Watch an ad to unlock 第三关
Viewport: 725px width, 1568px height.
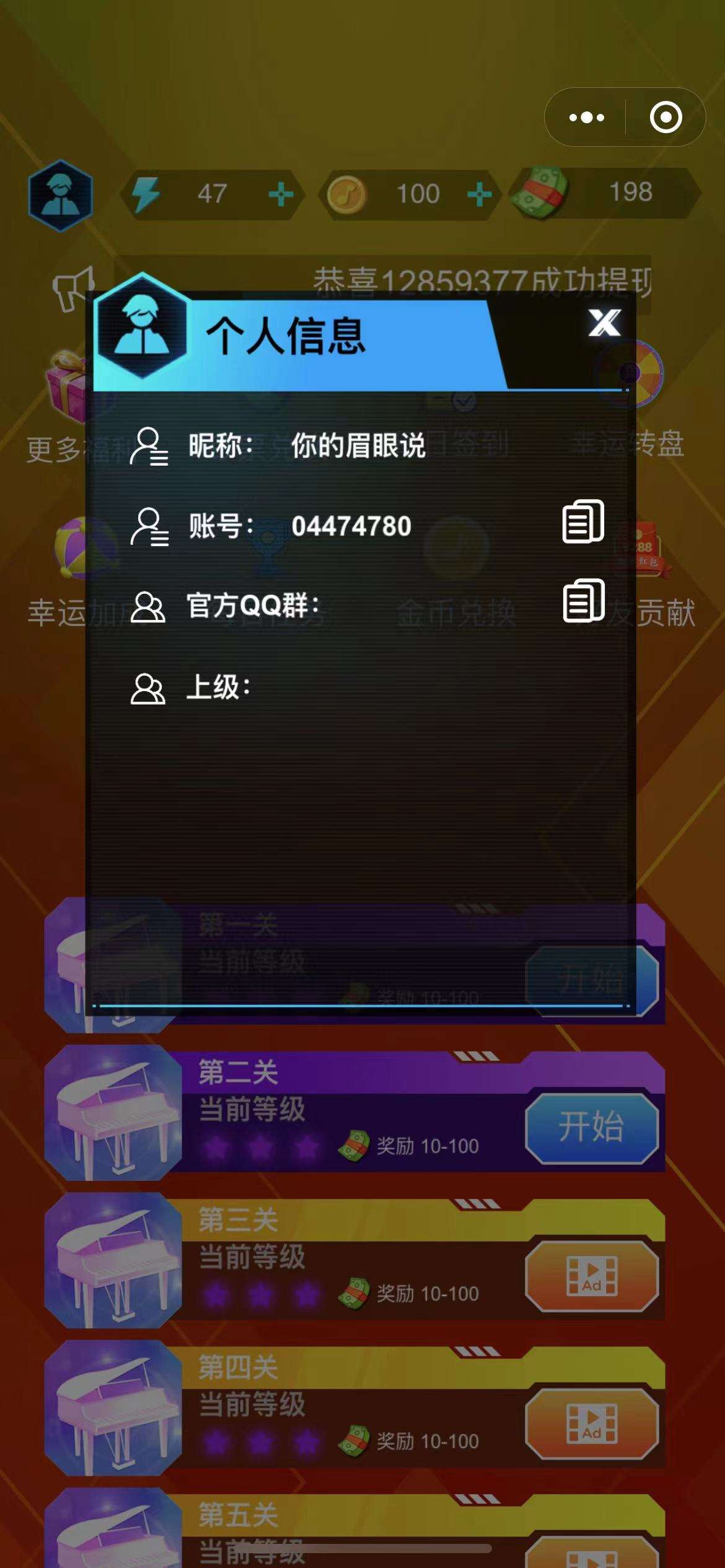591,1275
